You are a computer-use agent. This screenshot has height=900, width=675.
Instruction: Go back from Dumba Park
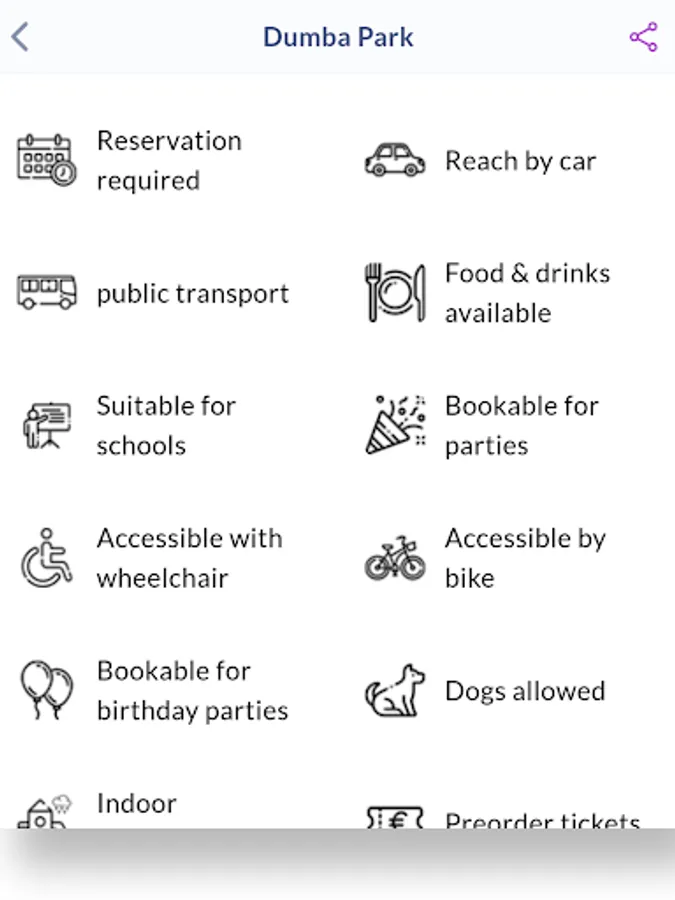pos(20,38)
